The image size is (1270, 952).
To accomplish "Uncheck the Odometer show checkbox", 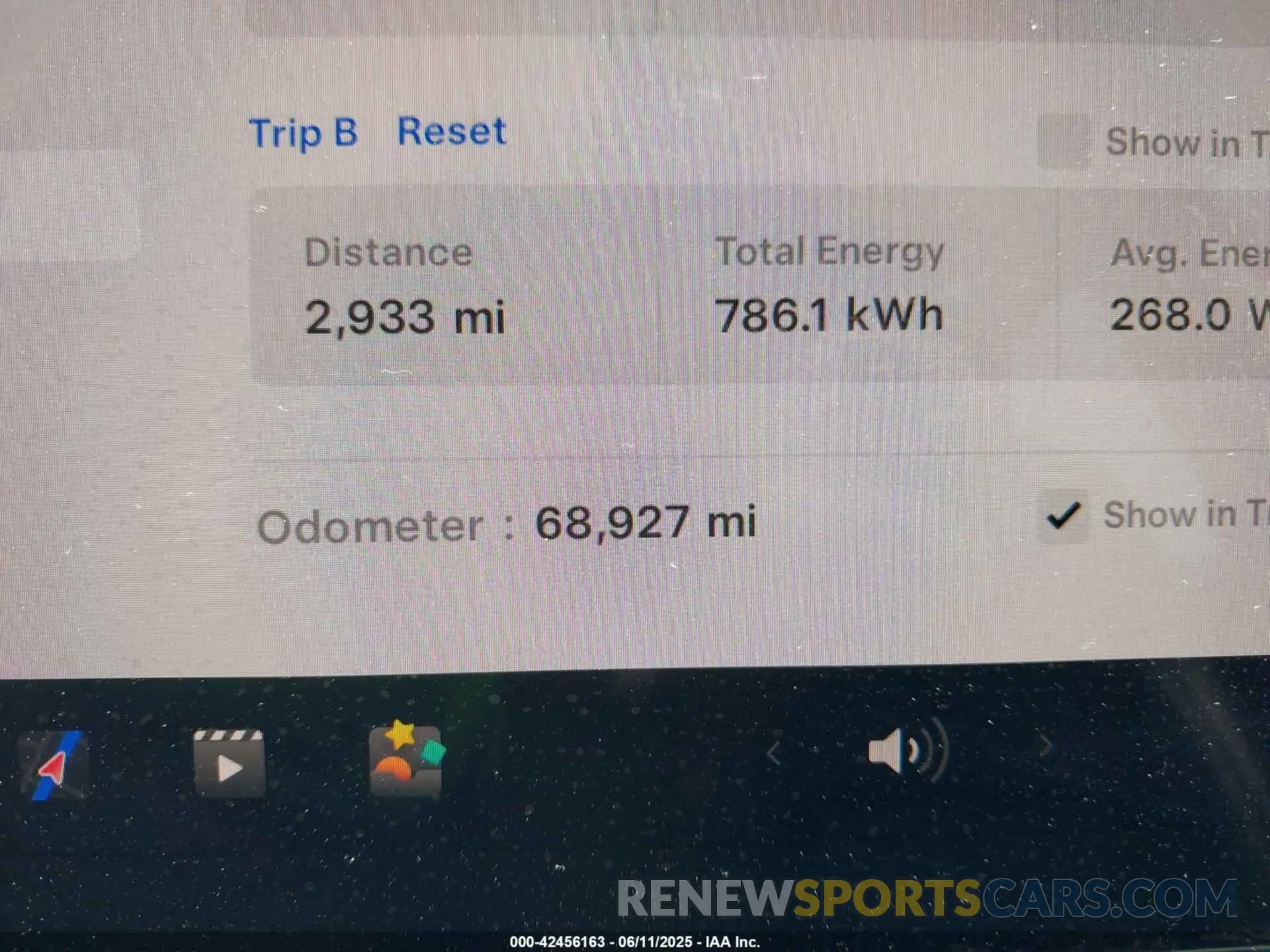I will 1062,516.
